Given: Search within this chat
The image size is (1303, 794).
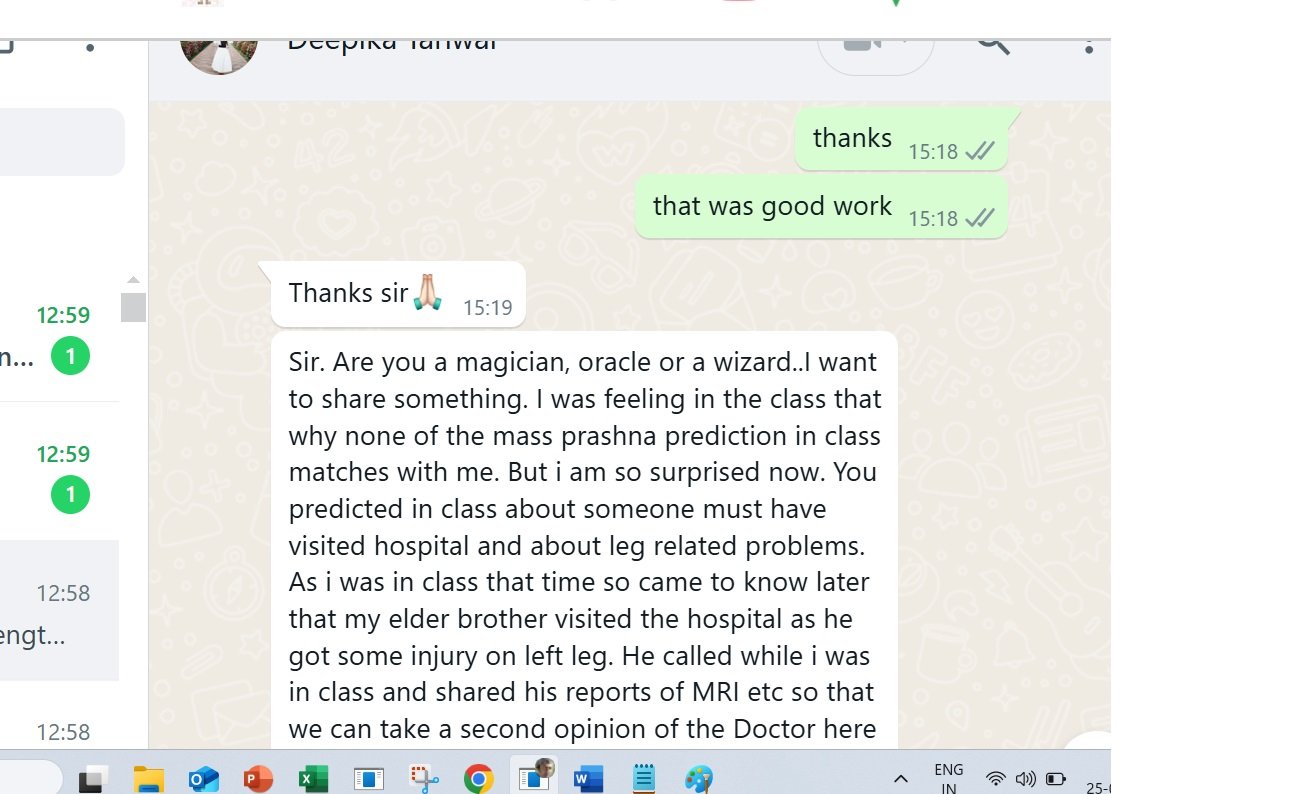Looking at the screenshot, I should 992,44.
